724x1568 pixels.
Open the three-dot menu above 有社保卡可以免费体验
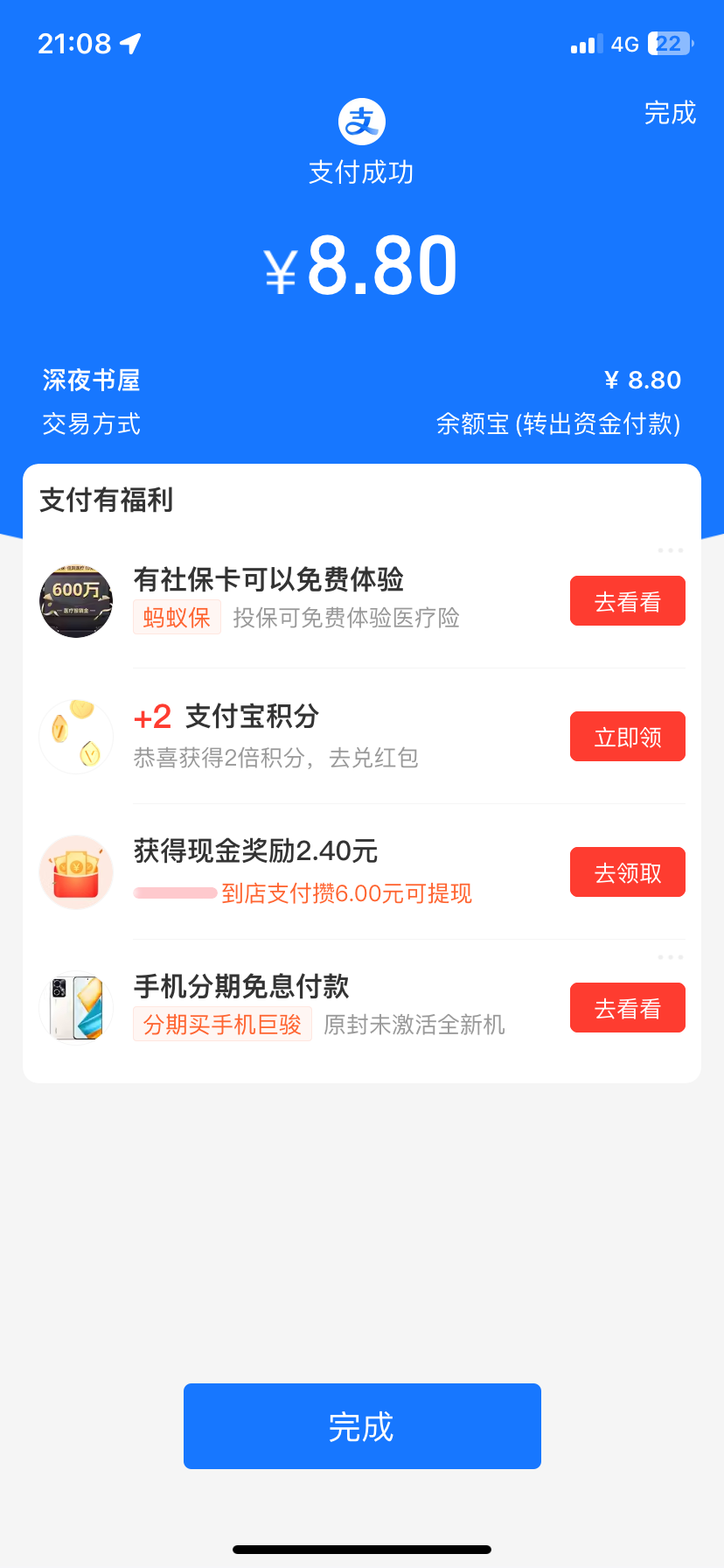671,550
